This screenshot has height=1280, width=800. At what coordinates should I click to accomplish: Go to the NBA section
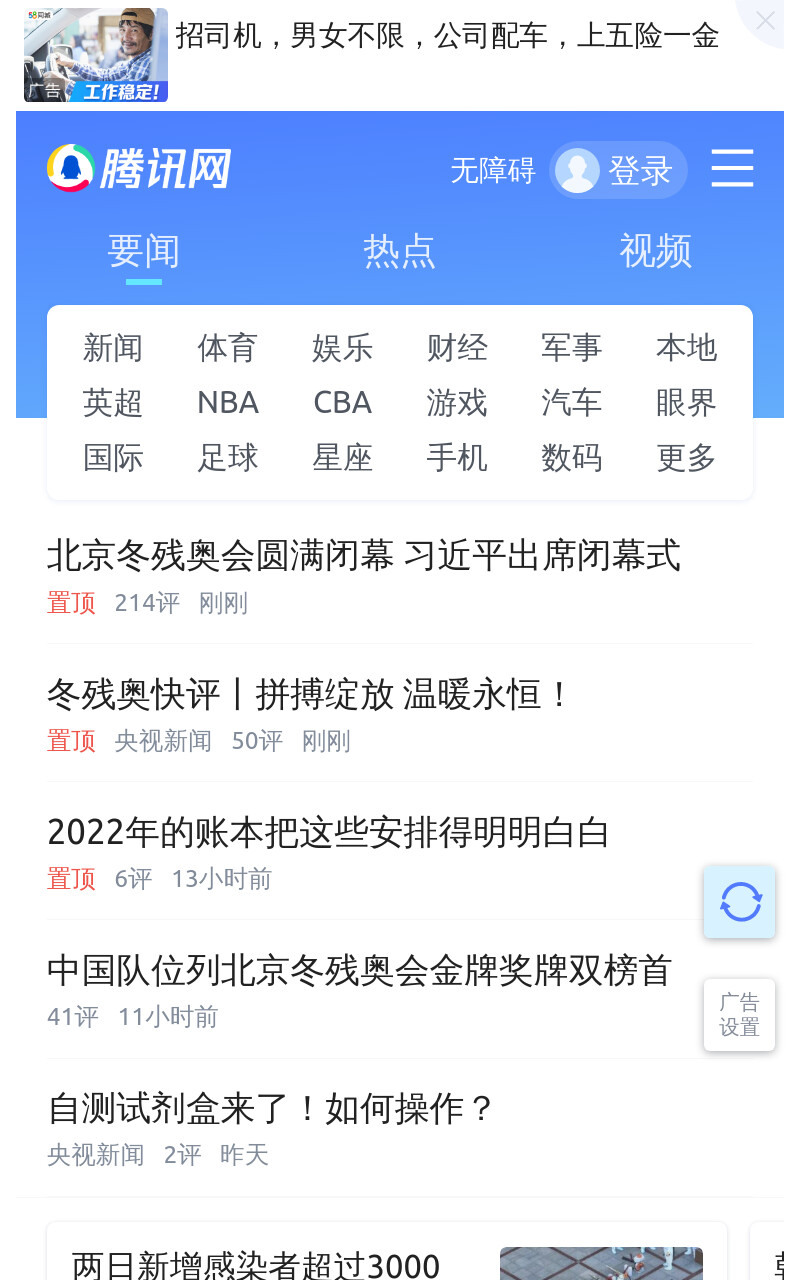tap(228, 403)
